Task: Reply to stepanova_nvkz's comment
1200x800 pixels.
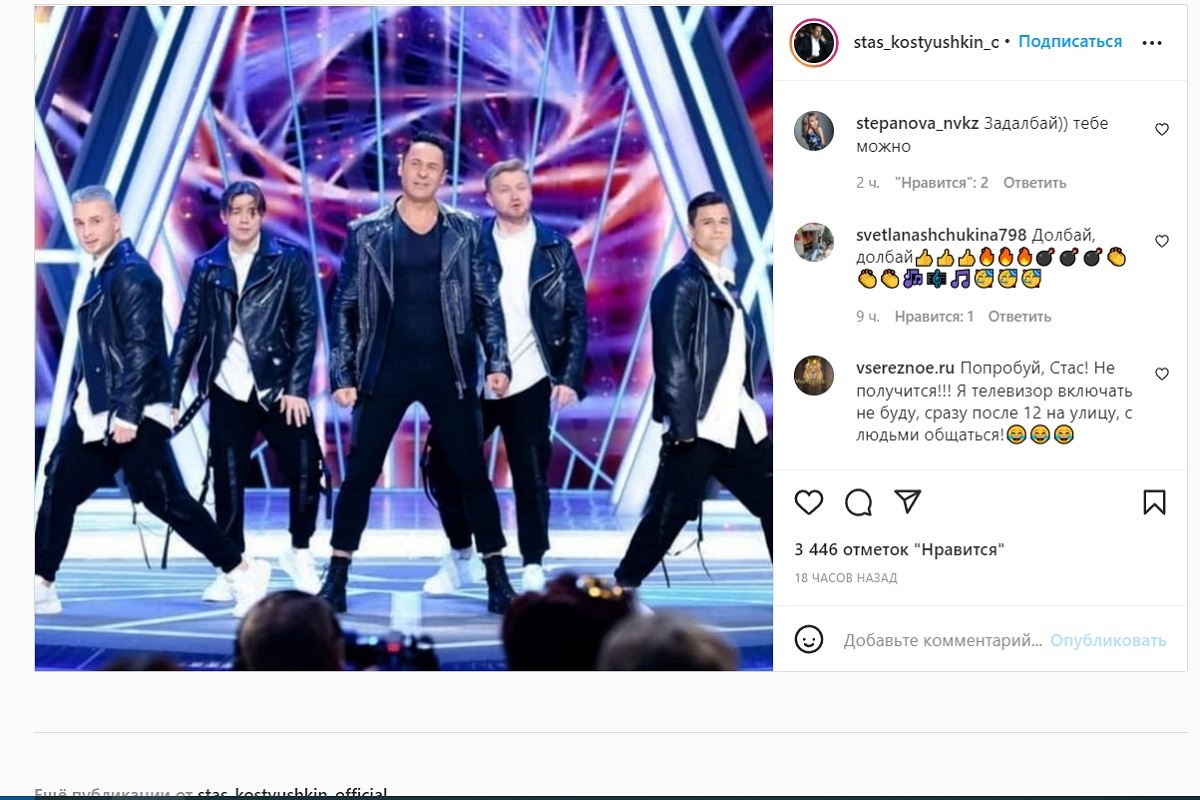Action: [1034, 183]
